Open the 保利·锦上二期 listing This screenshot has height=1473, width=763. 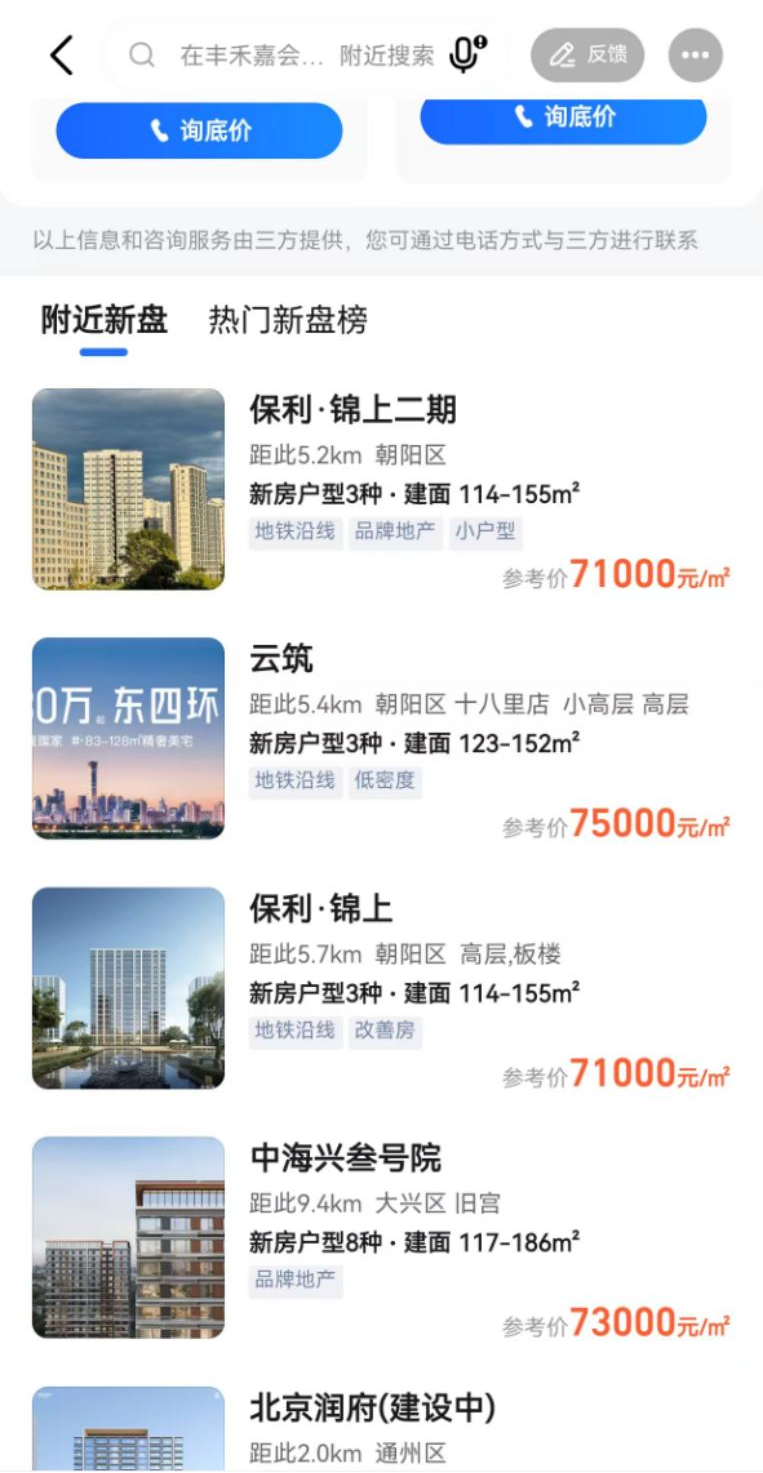(381, 489)
